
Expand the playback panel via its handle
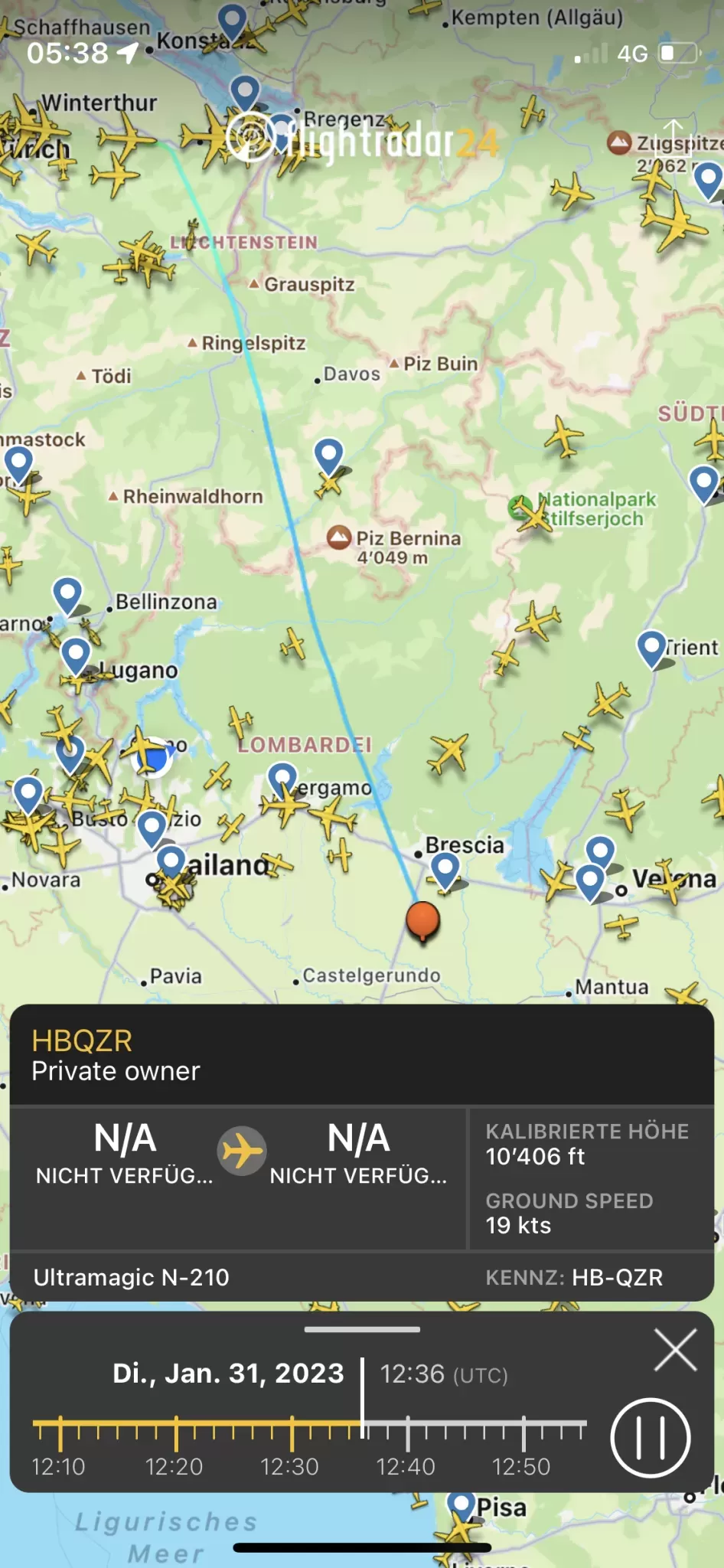pos(362,1329)
